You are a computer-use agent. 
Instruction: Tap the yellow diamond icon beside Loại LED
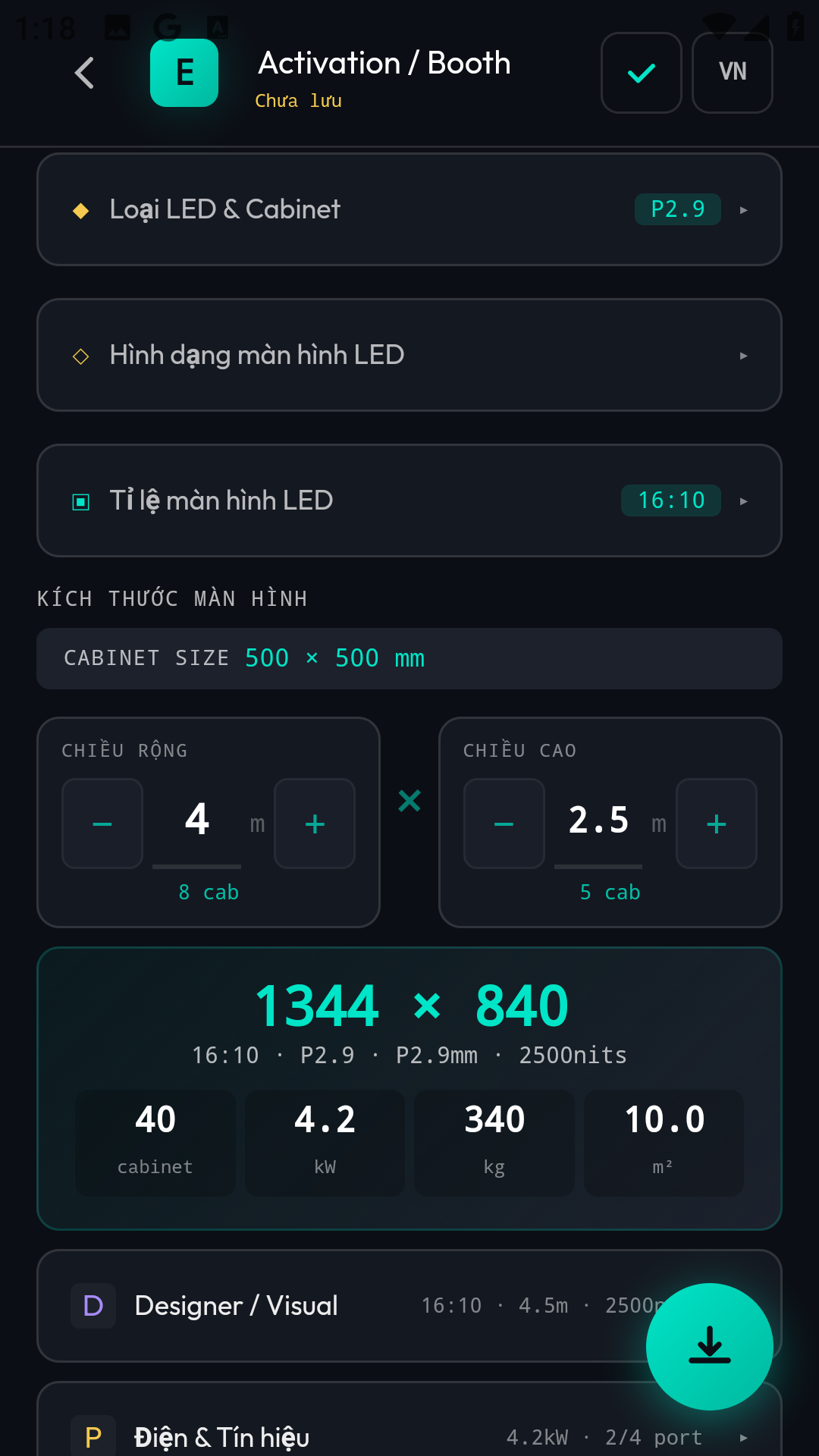click(x=80, y=209)
